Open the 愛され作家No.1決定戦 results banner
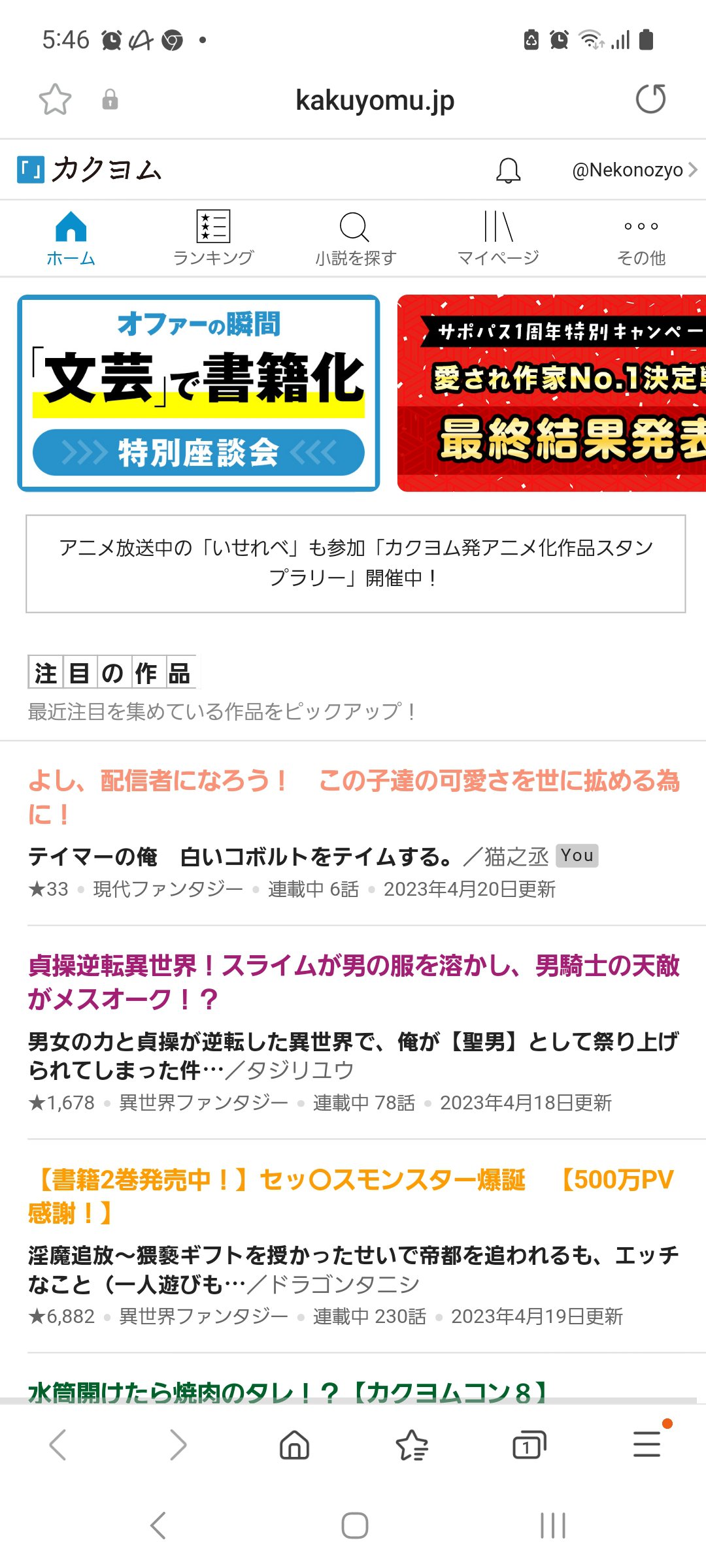This screenshot has height=1568, width=706. [x=552, y=393]
